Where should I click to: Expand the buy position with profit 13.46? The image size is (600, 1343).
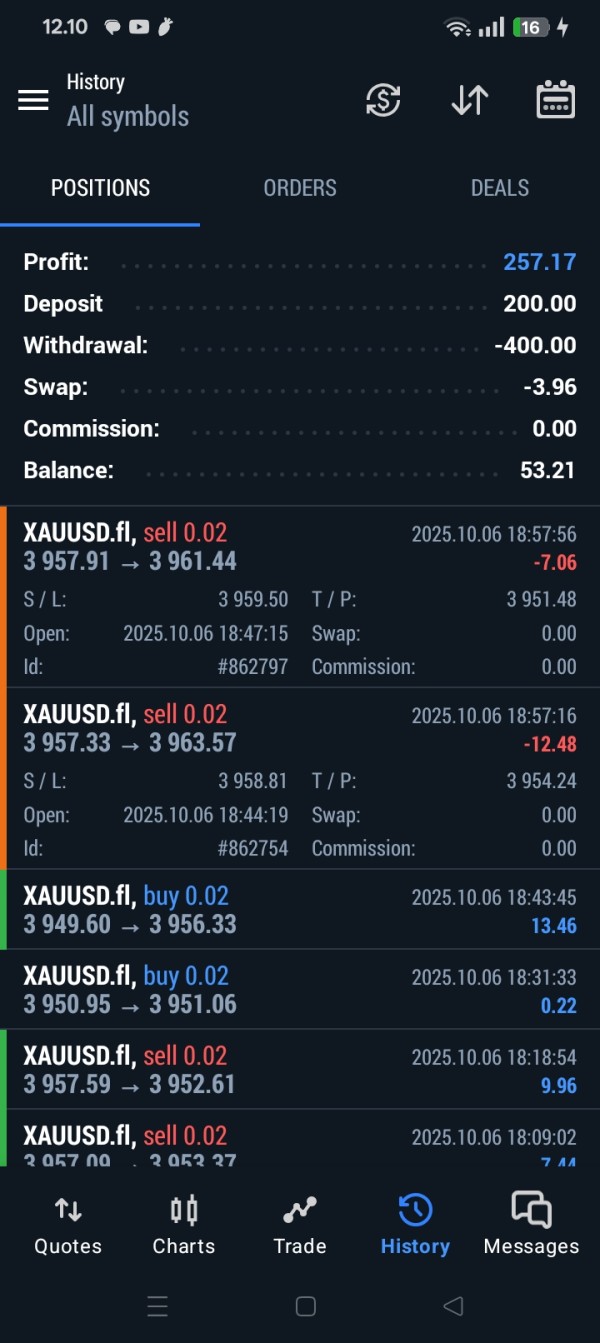point(300,910)
